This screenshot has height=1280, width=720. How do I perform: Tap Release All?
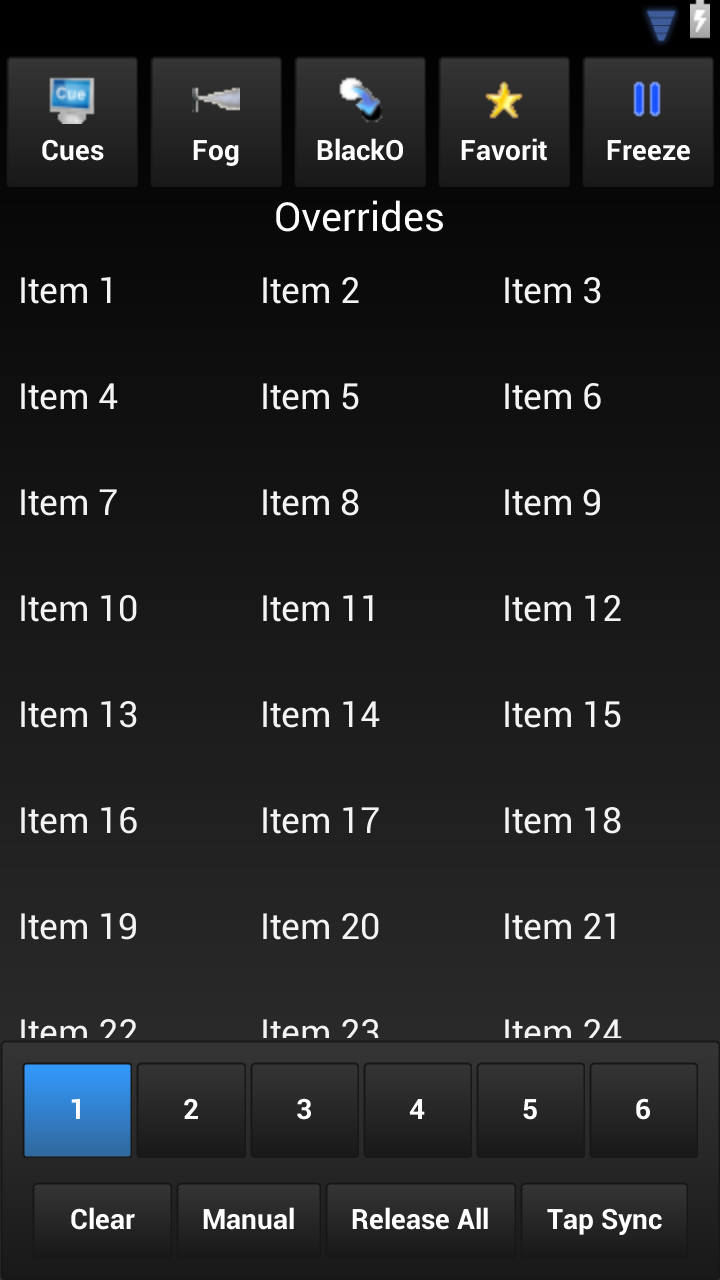(x=420, y=1219)
